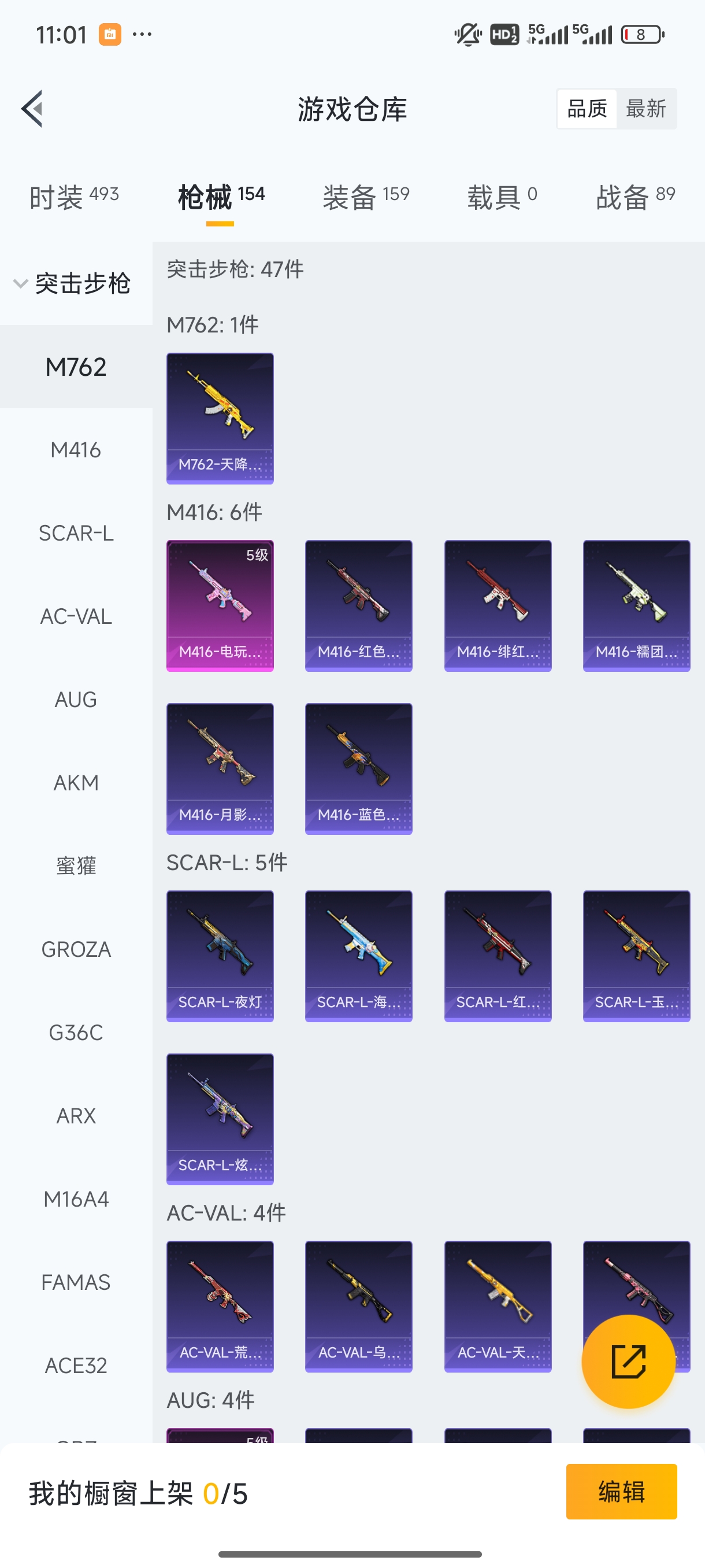Tap the 编辑 button
705x1568 pixels.
pos(621,1491)
